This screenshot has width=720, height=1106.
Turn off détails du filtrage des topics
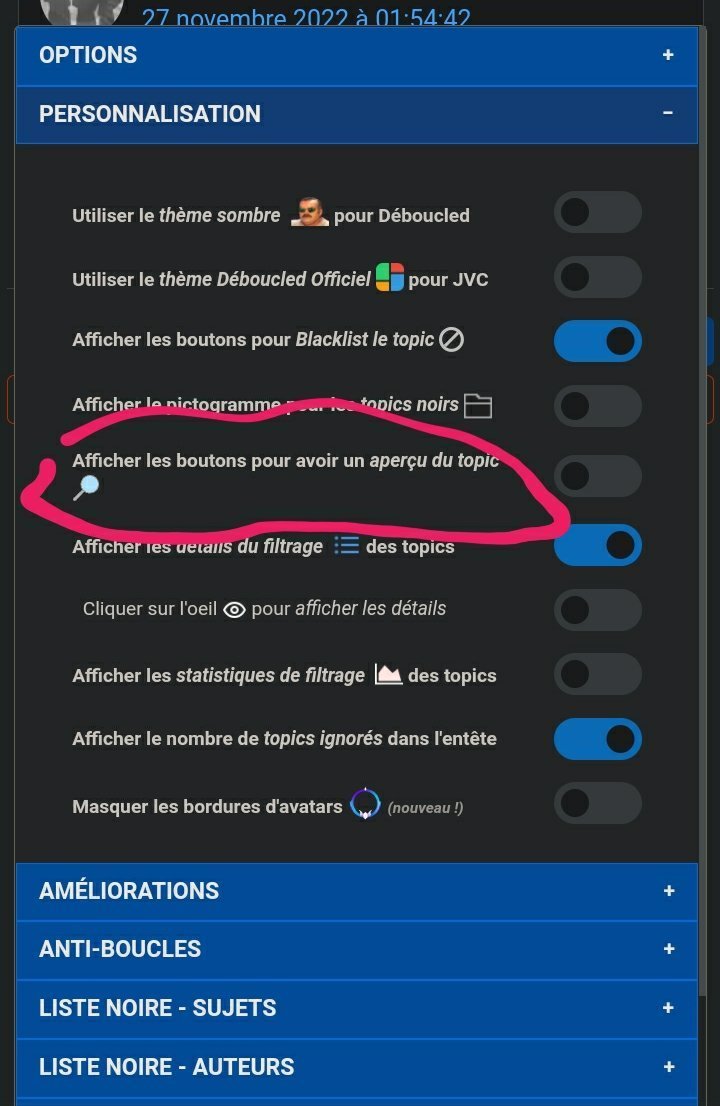[x=597, y=545]
